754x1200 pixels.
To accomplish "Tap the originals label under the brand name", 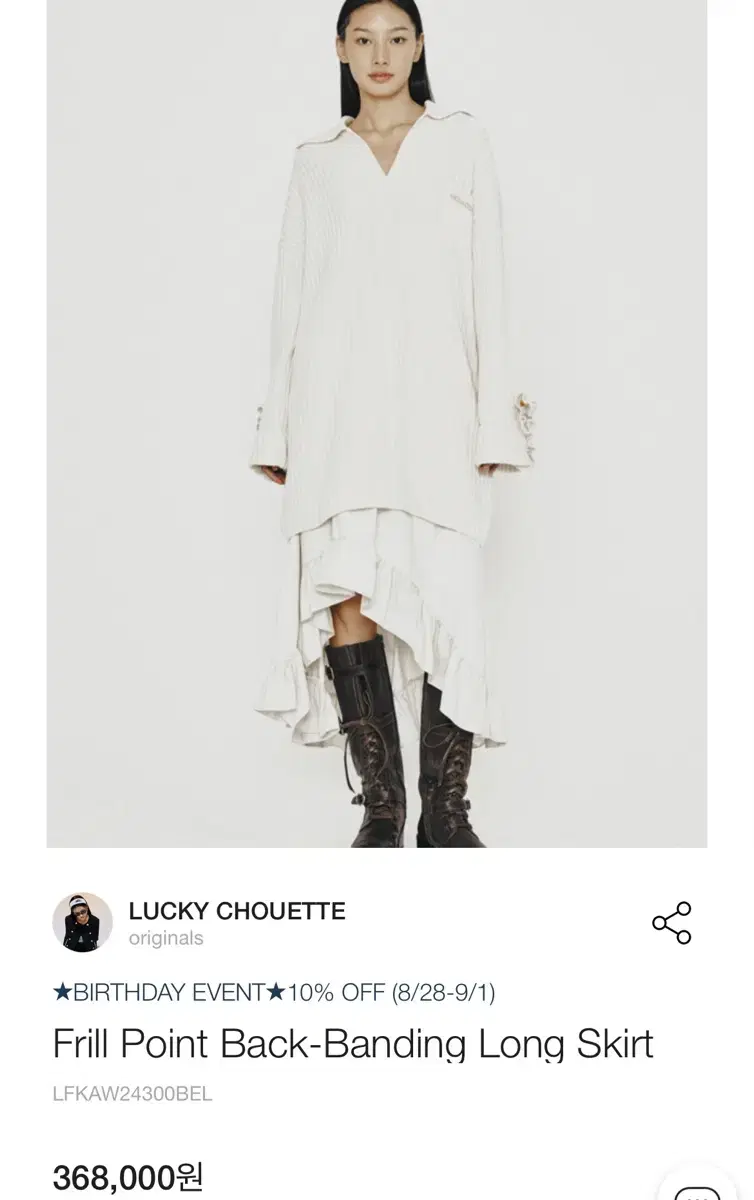I will coord(166,938).
